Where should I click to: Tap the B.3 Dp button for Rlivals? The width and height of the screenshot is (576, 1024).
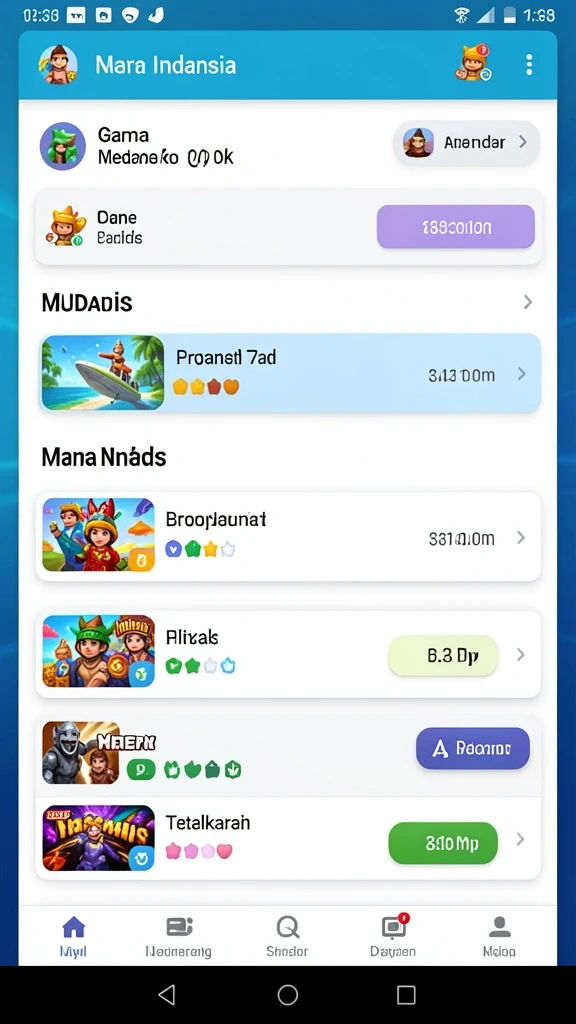443,655
